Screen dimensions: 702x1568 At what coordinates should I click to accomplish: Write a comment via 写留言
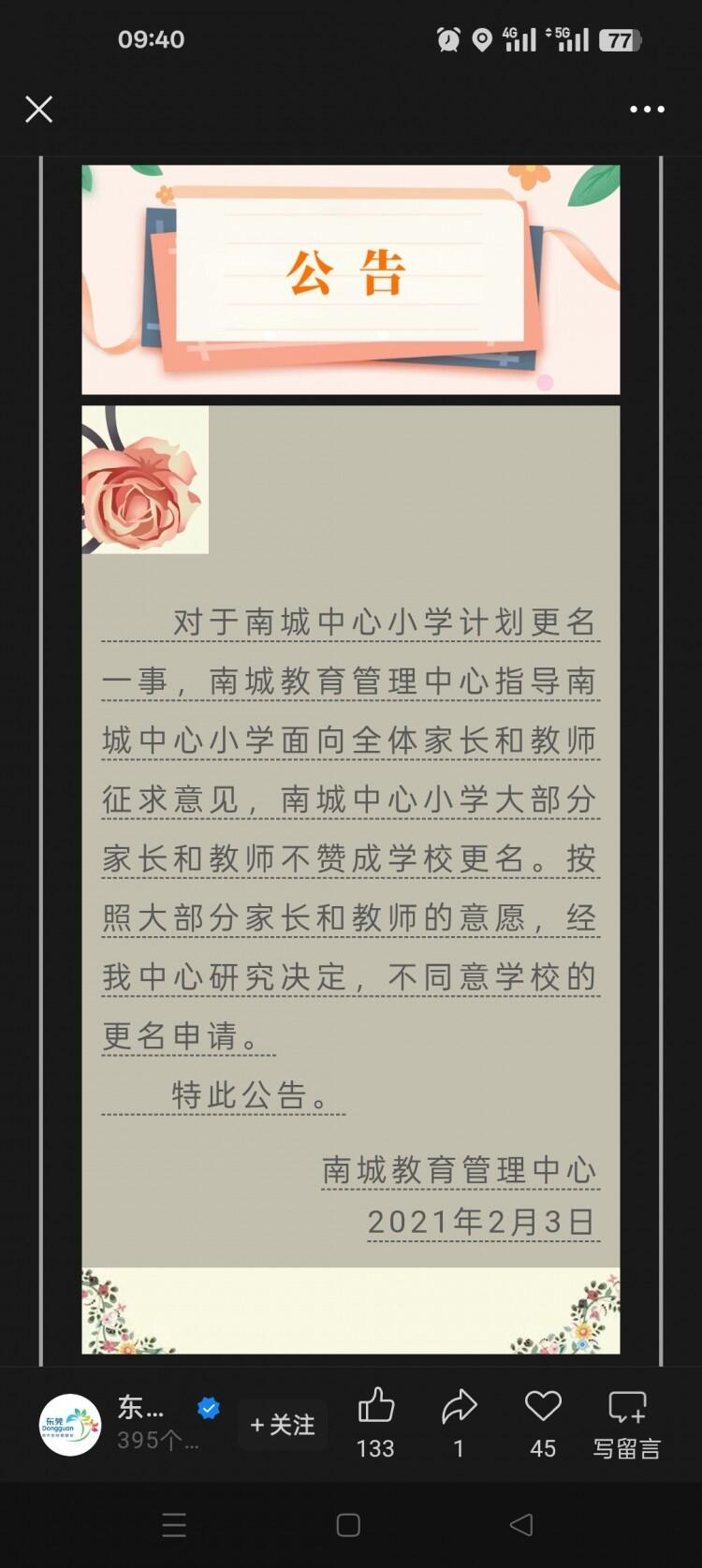click(626, 1422)
